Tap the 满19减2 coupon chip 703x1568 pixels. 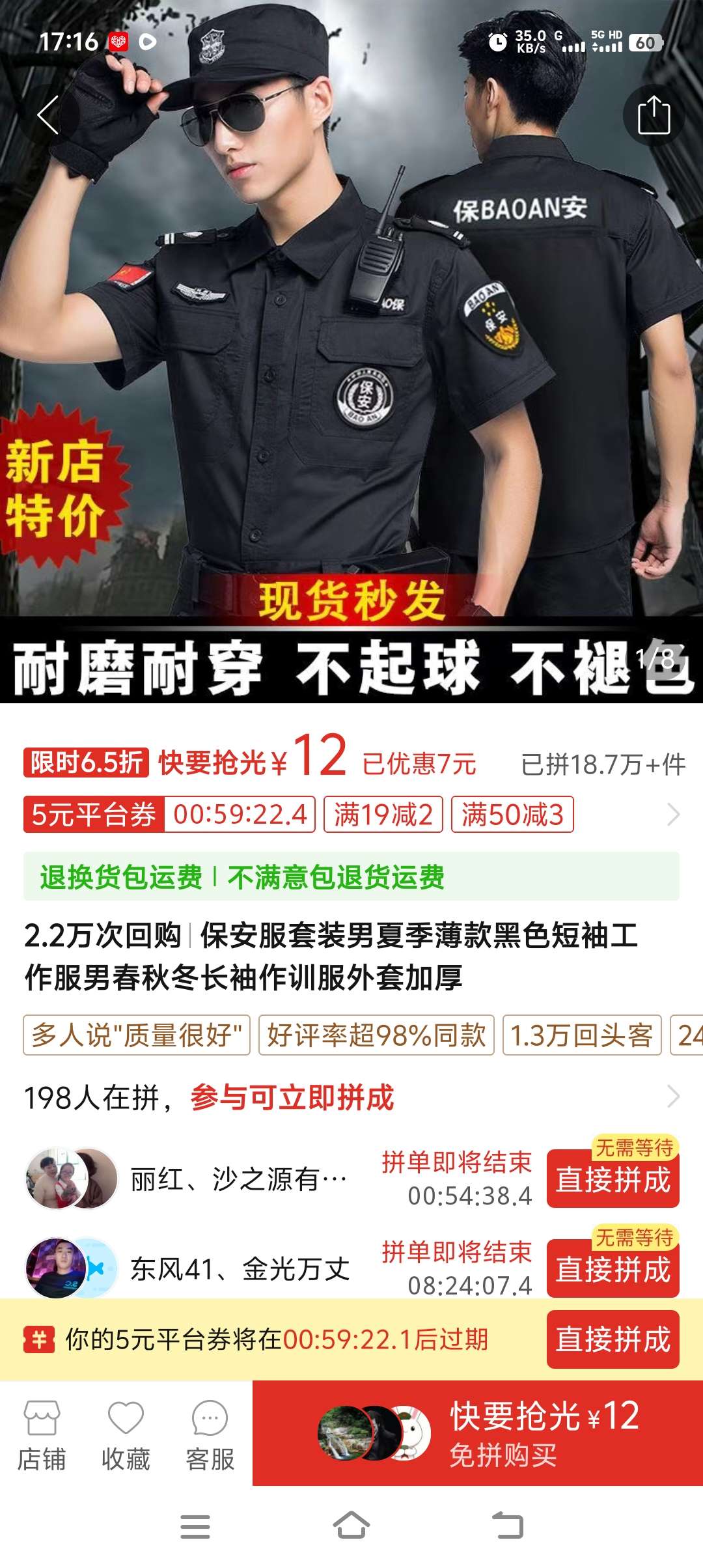pos(383,814)
